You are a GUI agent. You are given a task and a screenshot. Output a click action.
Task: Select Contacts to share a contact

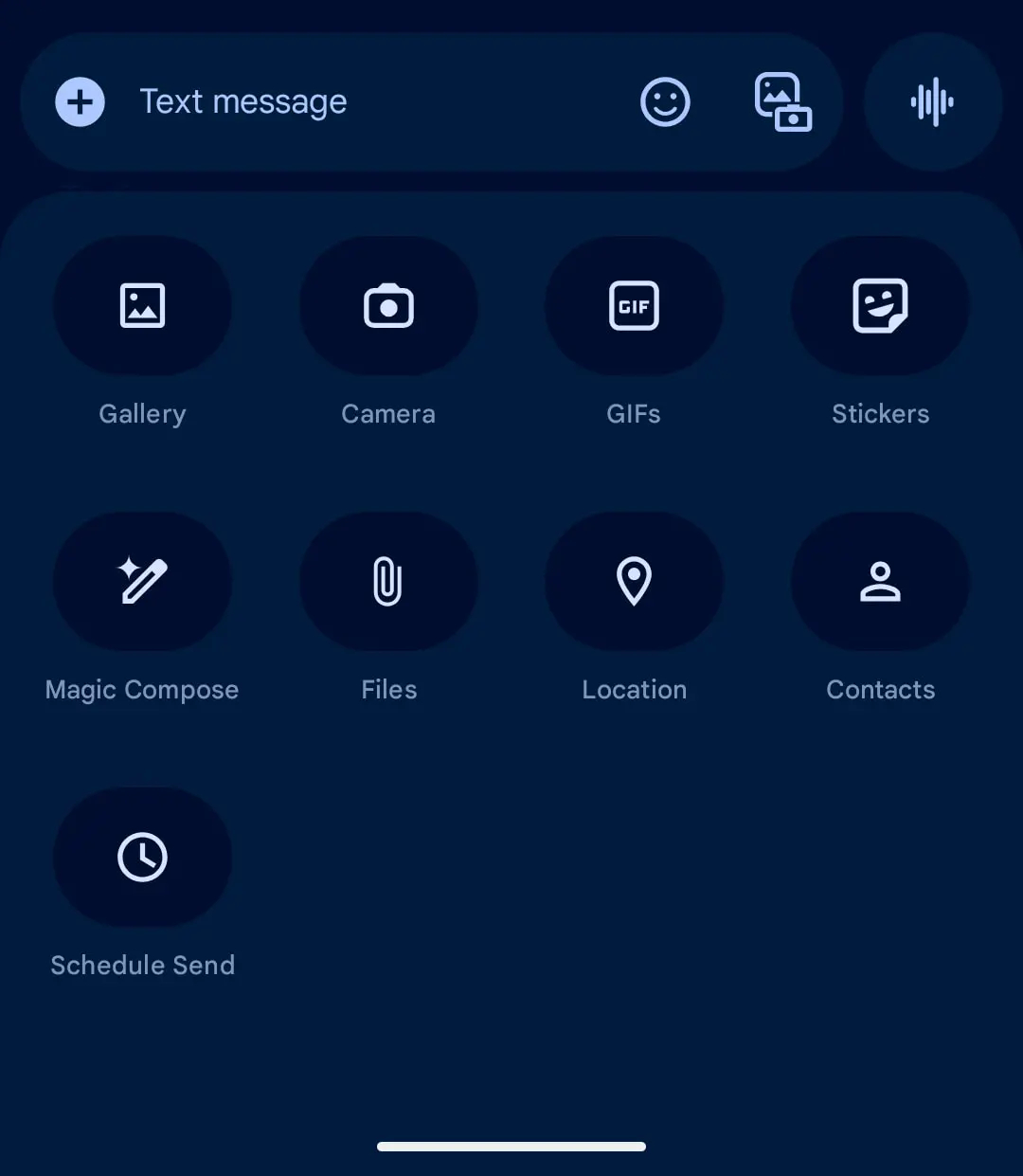(880, 581)
